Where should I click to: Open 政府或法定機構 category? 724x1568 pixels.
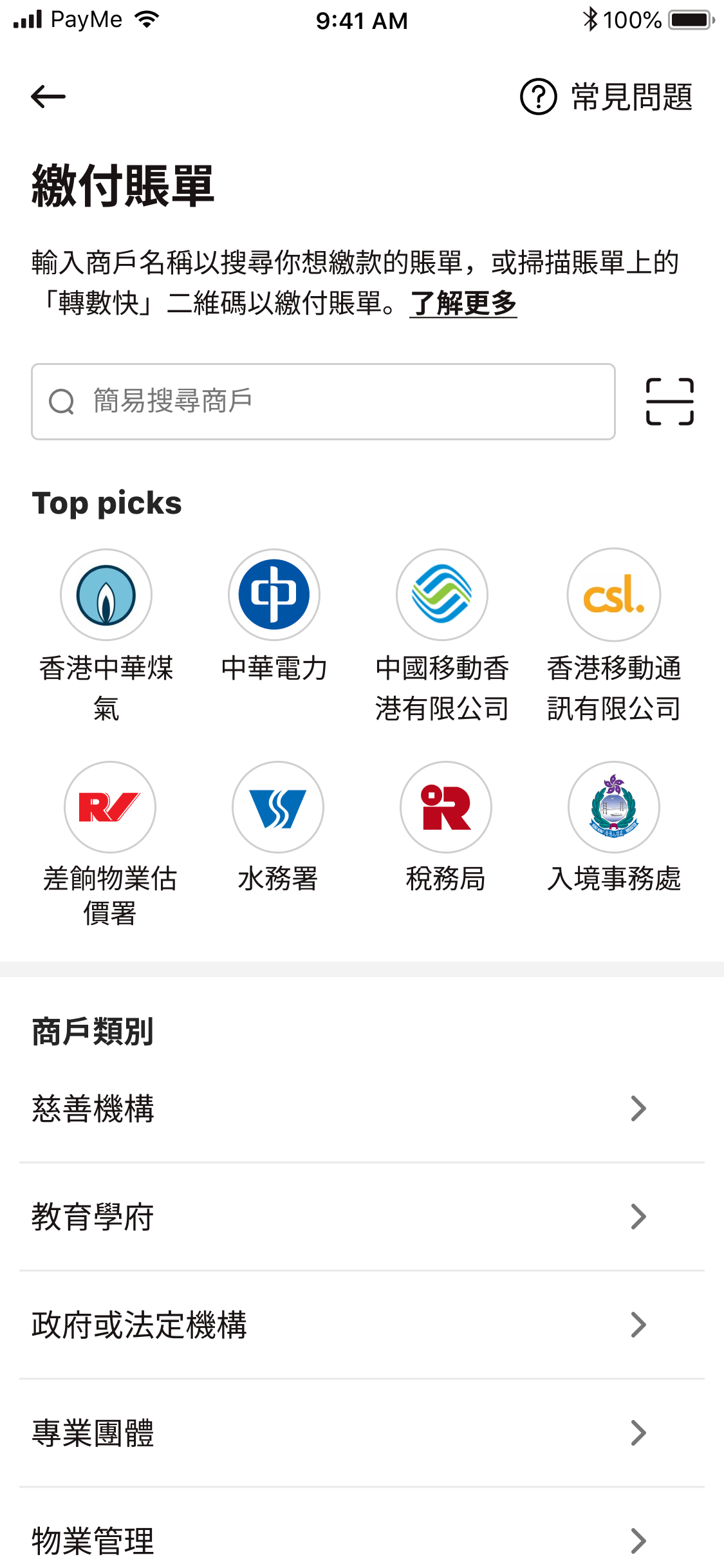tap(362, 1325)
